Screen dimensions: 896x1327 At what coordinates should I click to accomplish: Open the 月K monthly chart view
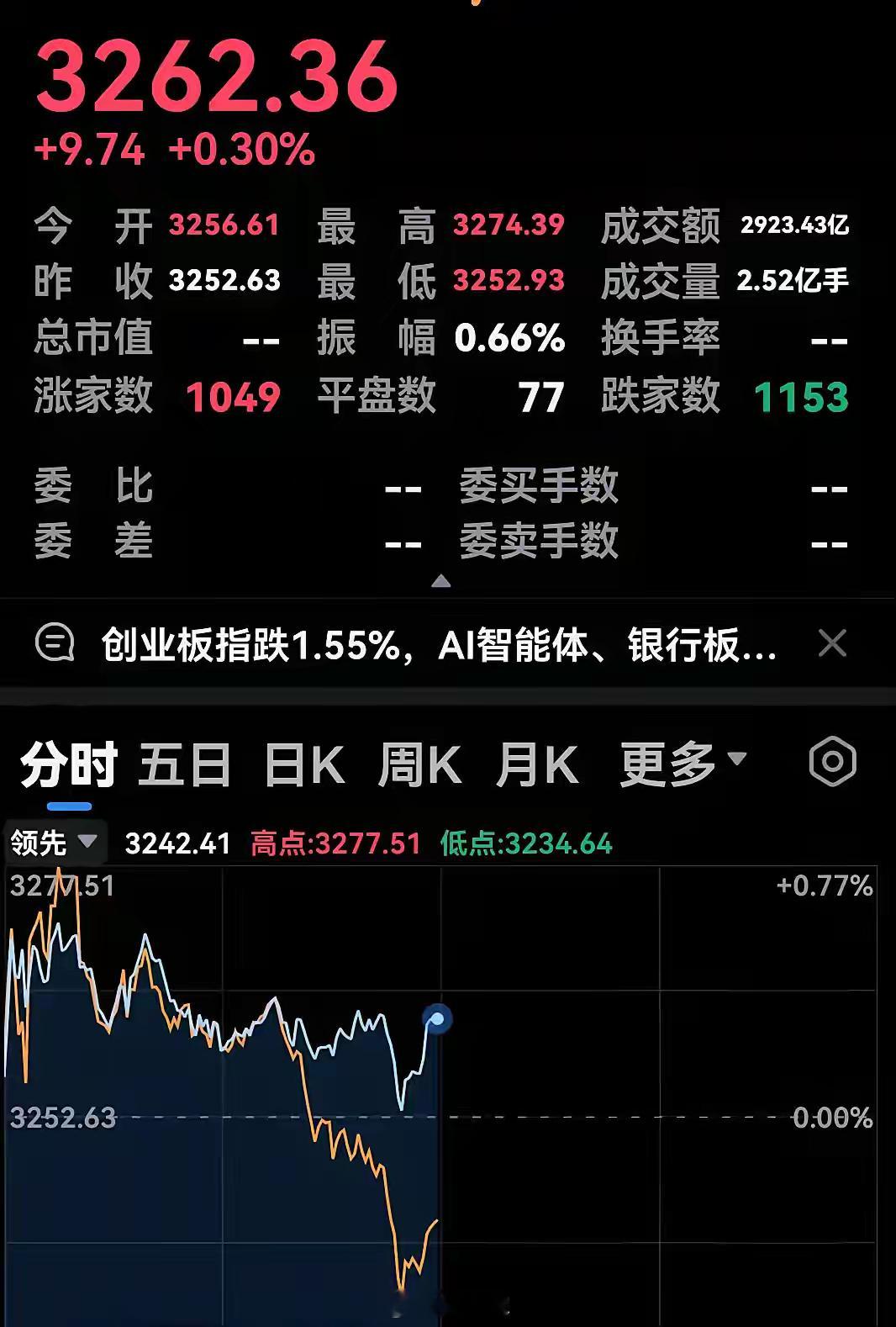[x=537, y=764]
